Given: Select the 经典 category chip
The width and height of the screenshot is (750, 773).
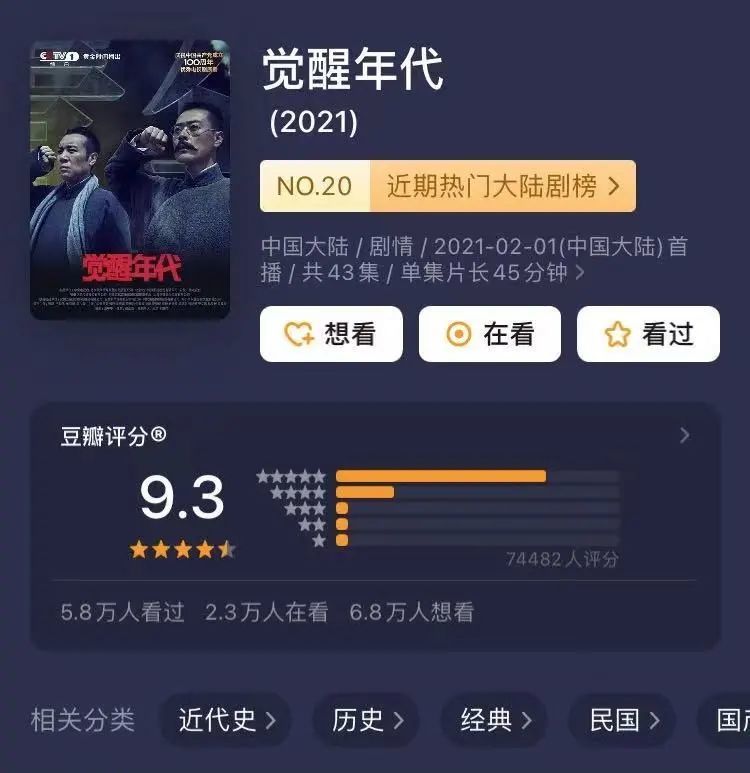Looking at the screenshot, I should tap(496, 720).
